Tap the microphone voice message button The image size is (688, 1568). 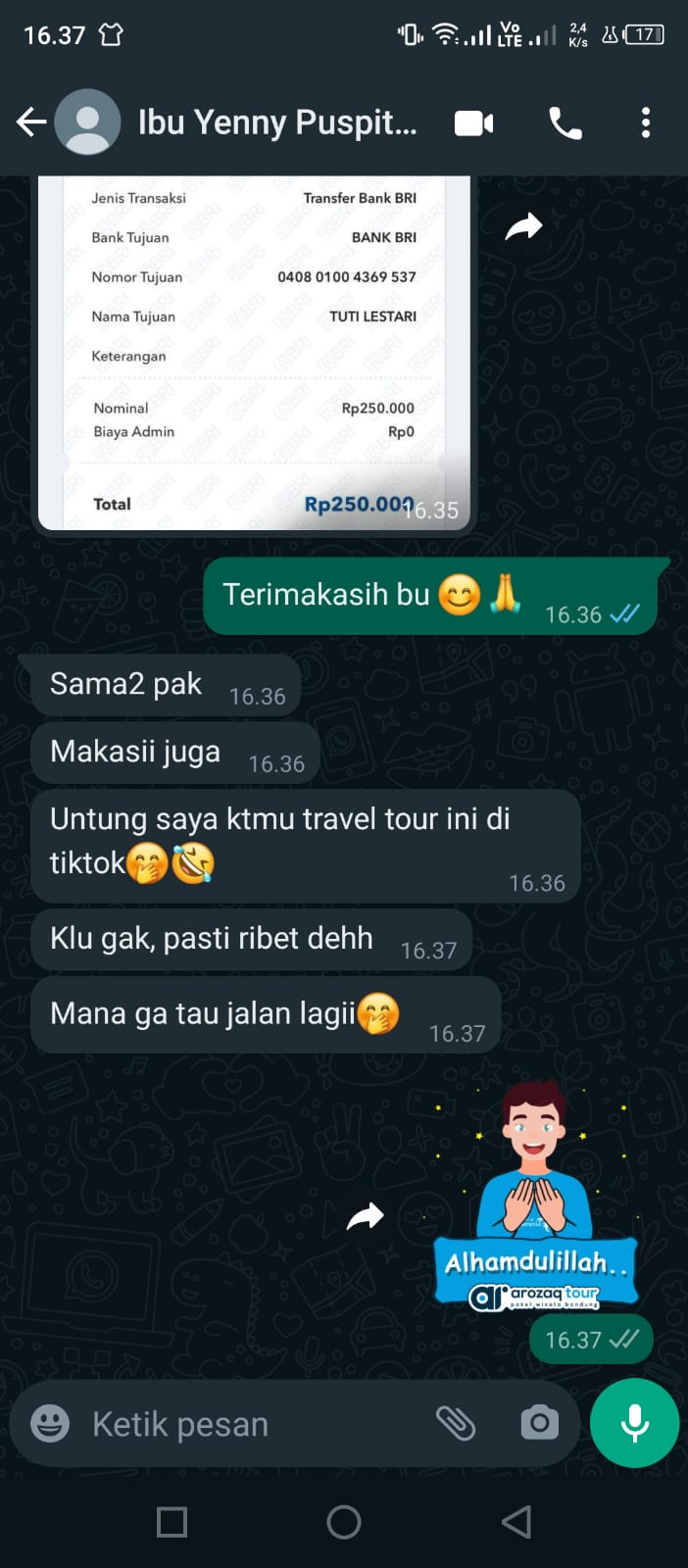point(634,1423)
